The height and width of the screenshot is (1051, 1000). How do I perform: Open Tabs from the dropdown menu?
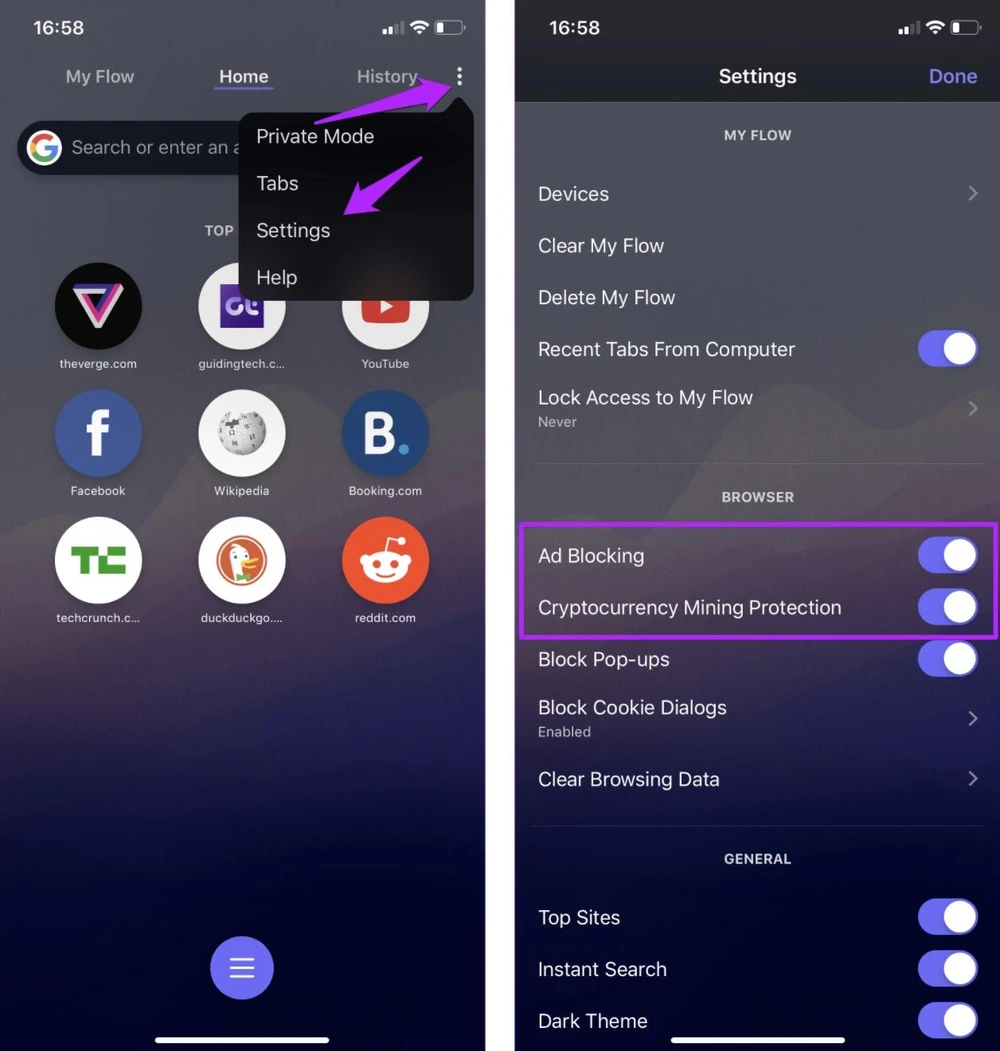277,184
